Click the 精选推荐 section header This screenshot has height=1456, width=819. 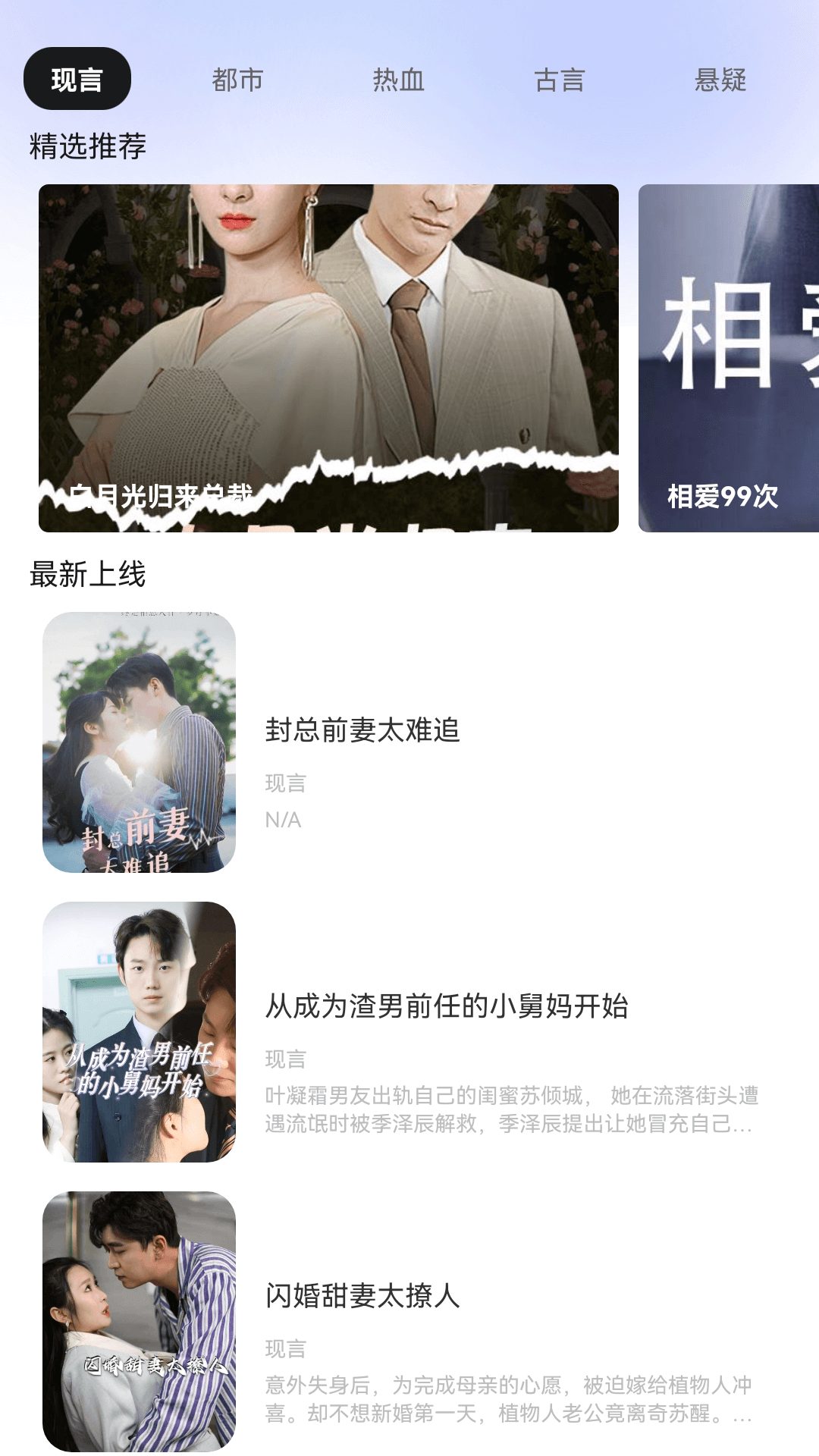(x=89, y=144)
